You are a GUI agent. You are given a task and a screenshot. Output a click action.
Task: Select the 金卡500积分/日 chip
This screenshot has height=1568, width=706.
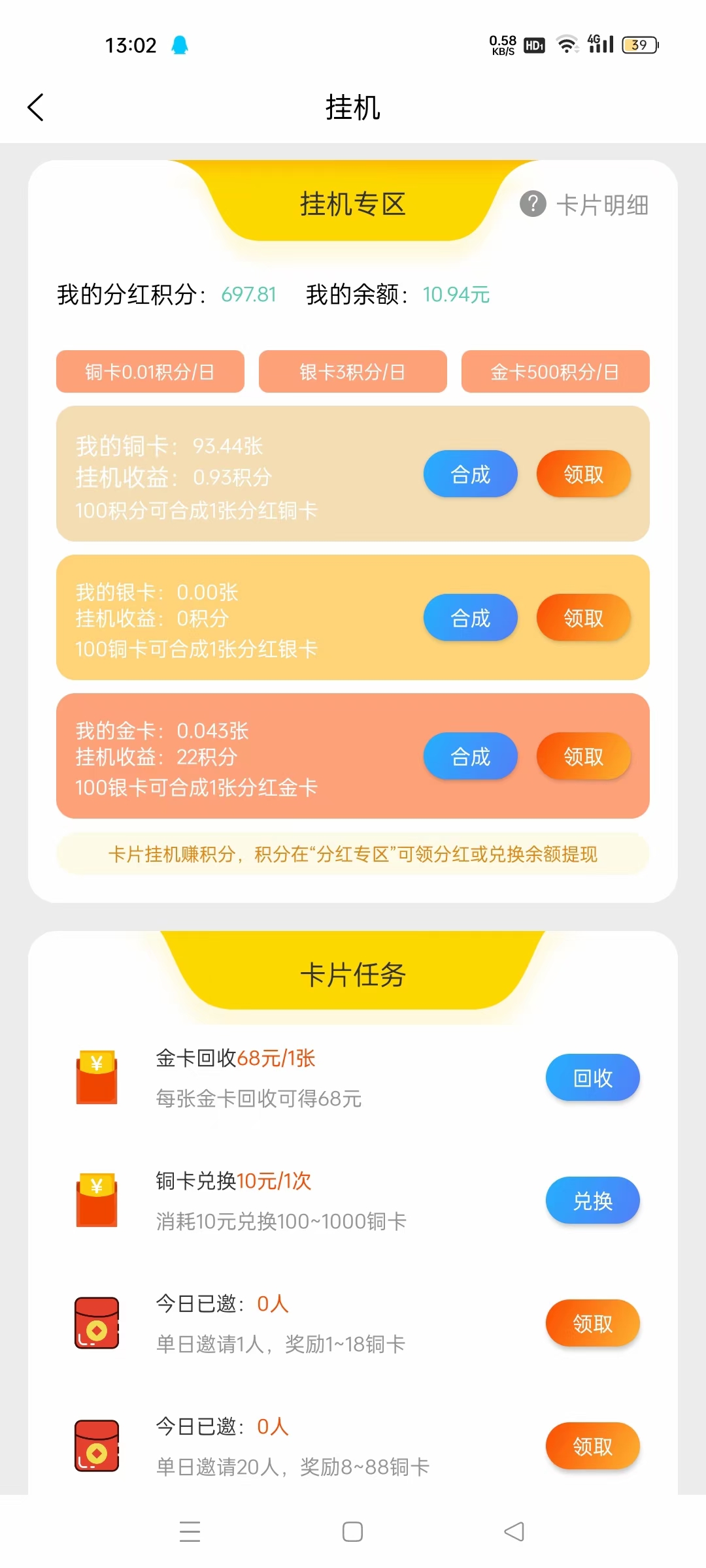click(556, 372)
